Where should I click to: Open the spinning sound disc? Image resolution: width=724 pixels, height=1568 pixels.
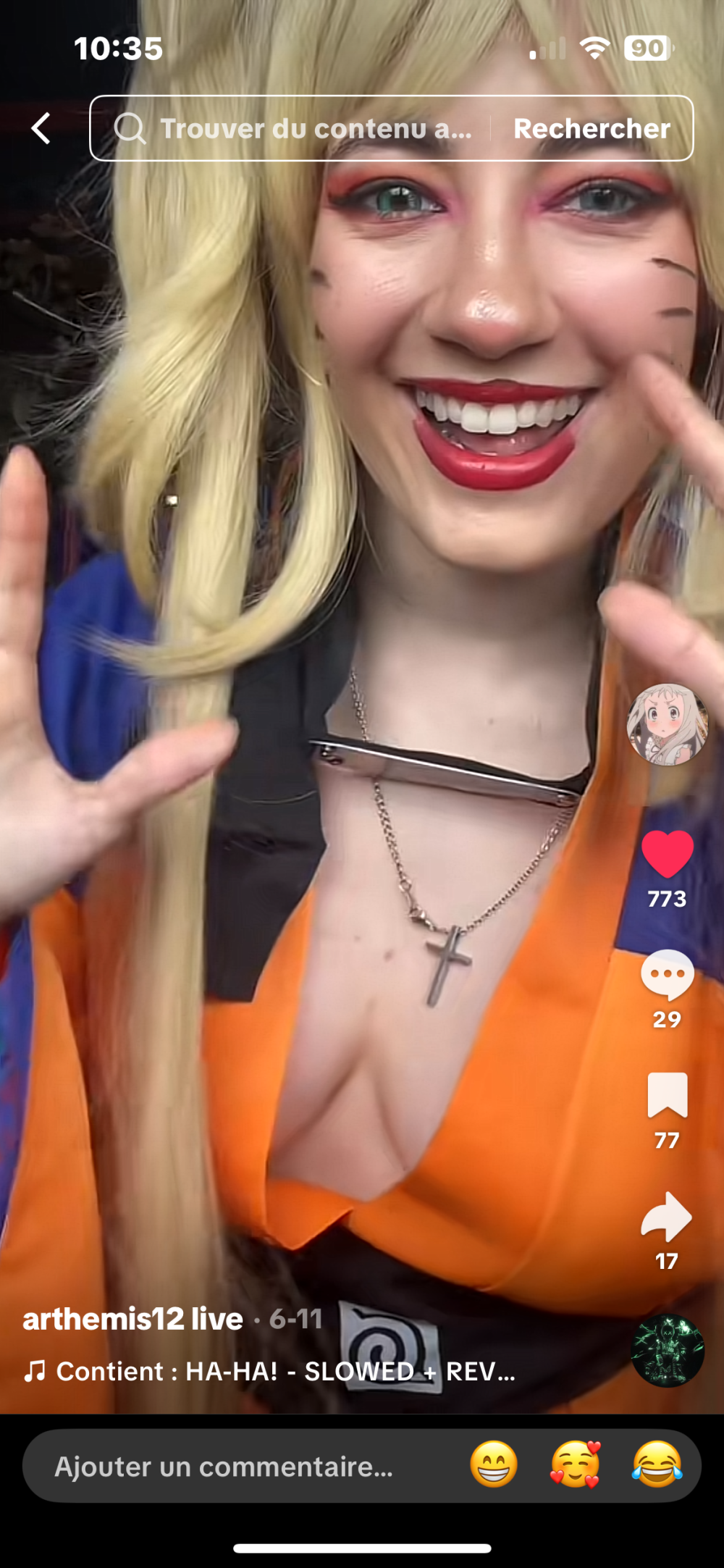(x=668, y=1351)
